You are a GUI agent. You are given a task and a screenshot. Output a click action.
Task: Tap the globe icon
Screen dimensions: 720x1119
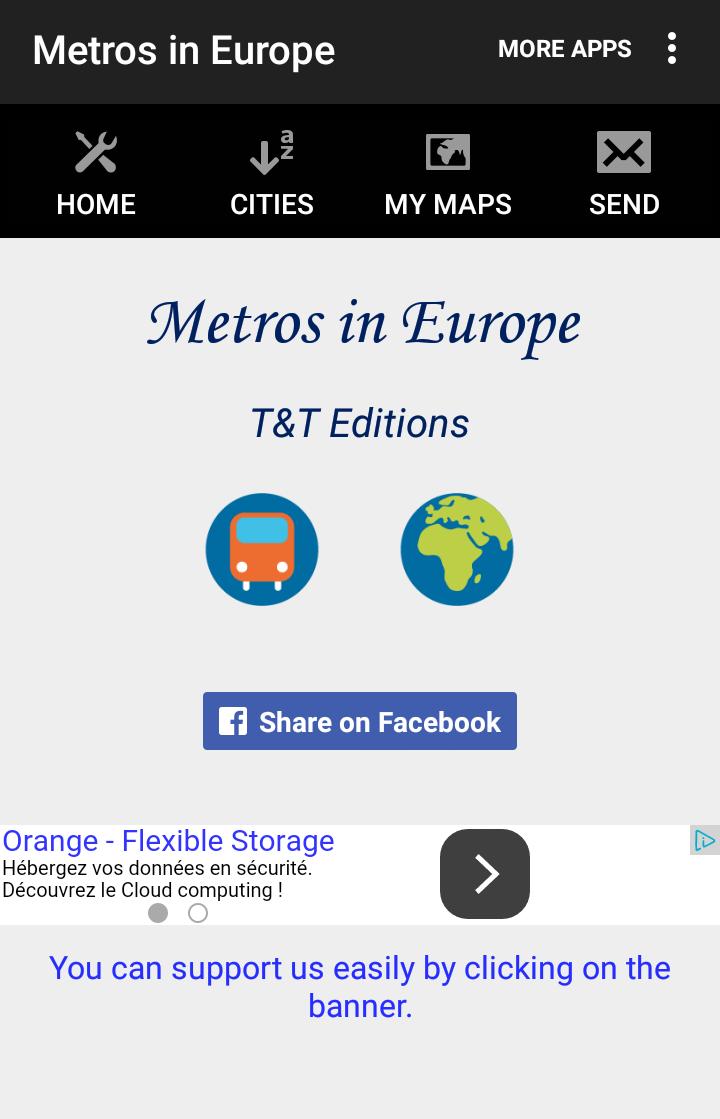click(x=457, y=549)
